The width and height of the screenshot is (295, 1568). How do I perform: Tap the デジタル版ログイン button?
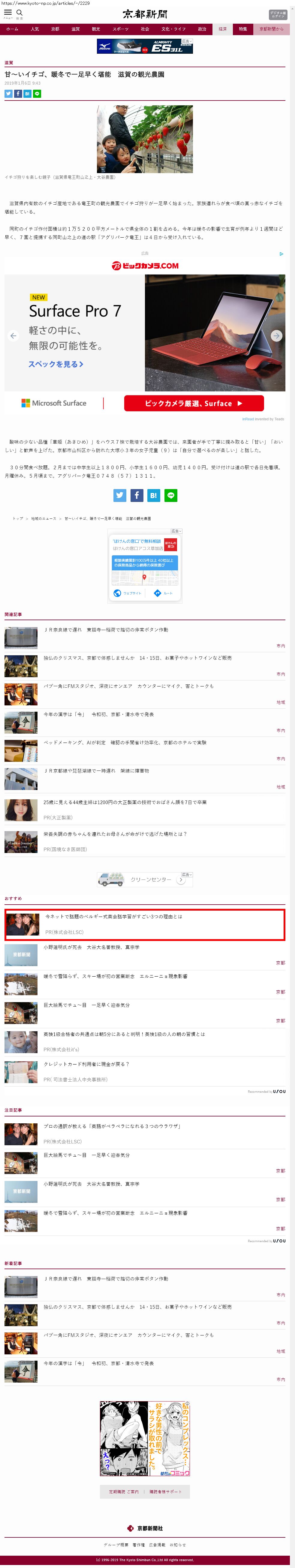pyautogui.click(x=277, y=15)
